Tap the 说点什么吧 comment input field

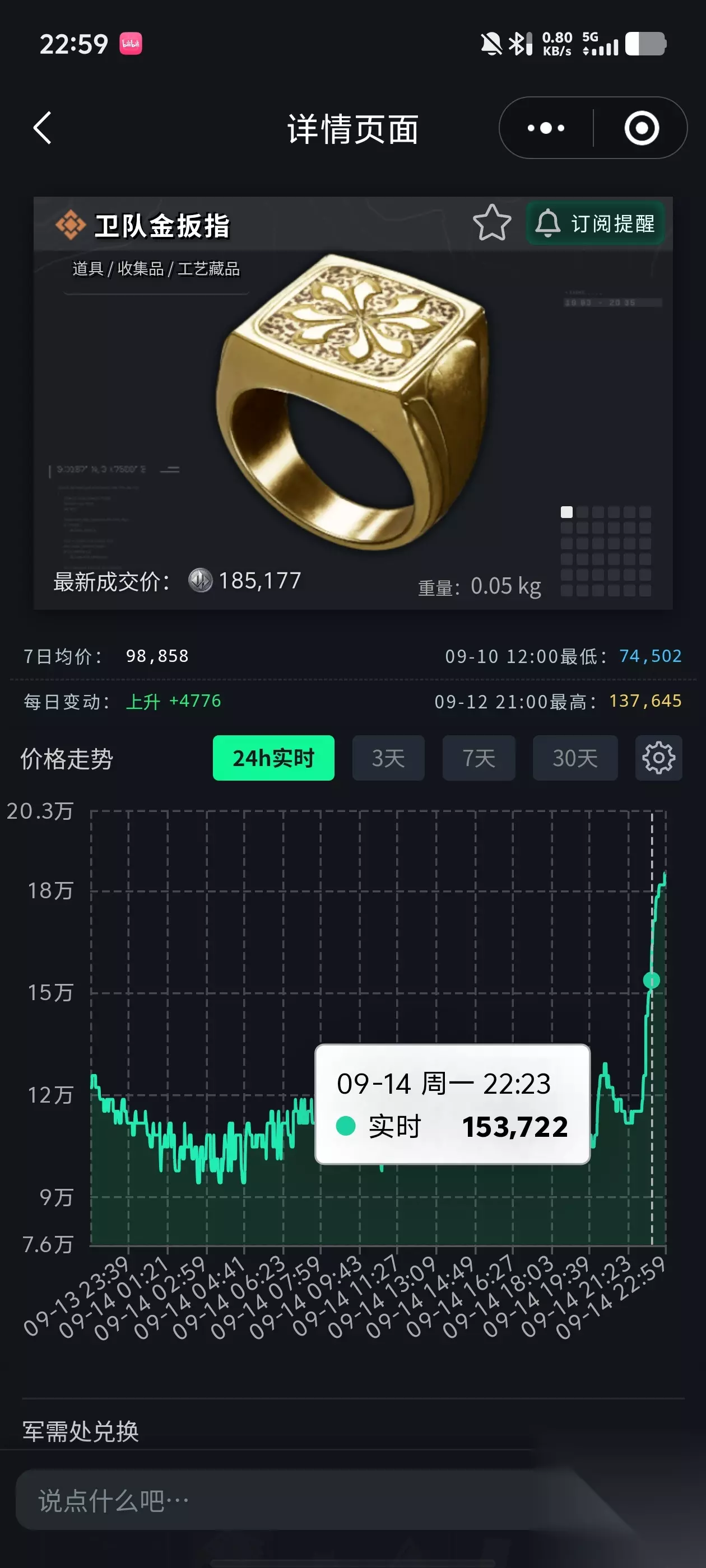292,1500
